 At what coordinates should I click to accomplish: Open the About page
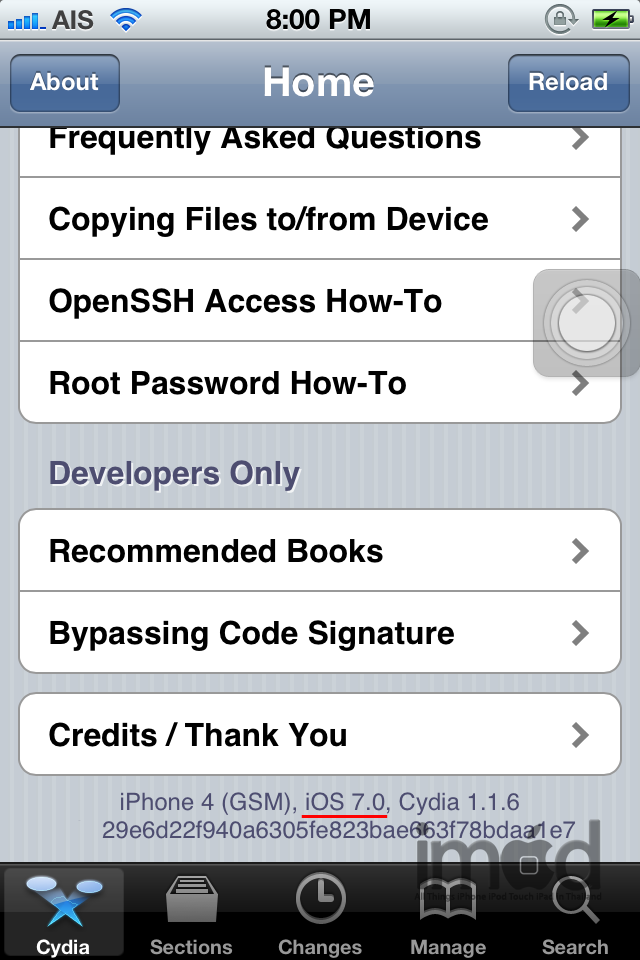click(x=65, y=82)
